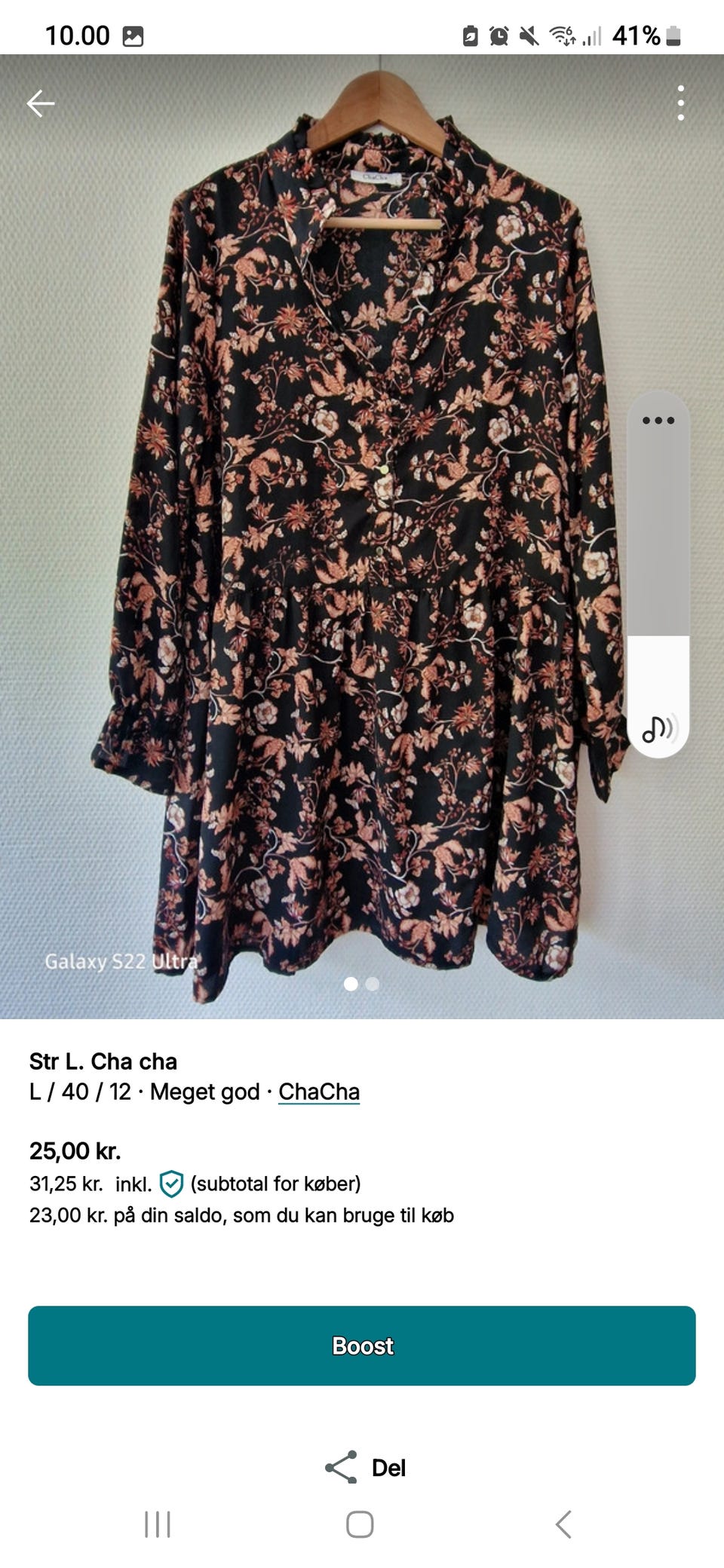Expand the volume panel's three-dot options
The height and width of the screenshot is (1568, 724).
point(658,421)
